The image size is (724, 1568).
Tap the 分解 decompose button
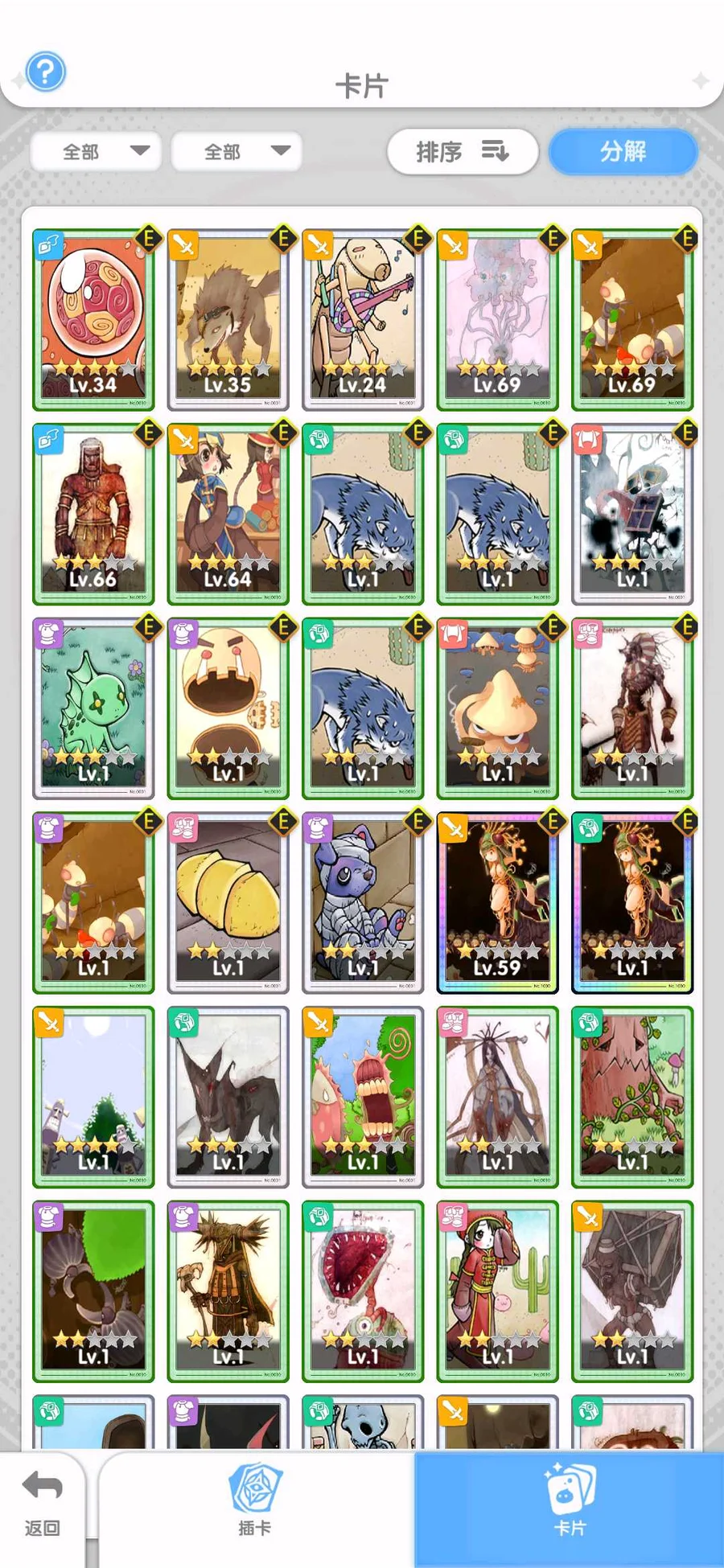tap(623, 151)
